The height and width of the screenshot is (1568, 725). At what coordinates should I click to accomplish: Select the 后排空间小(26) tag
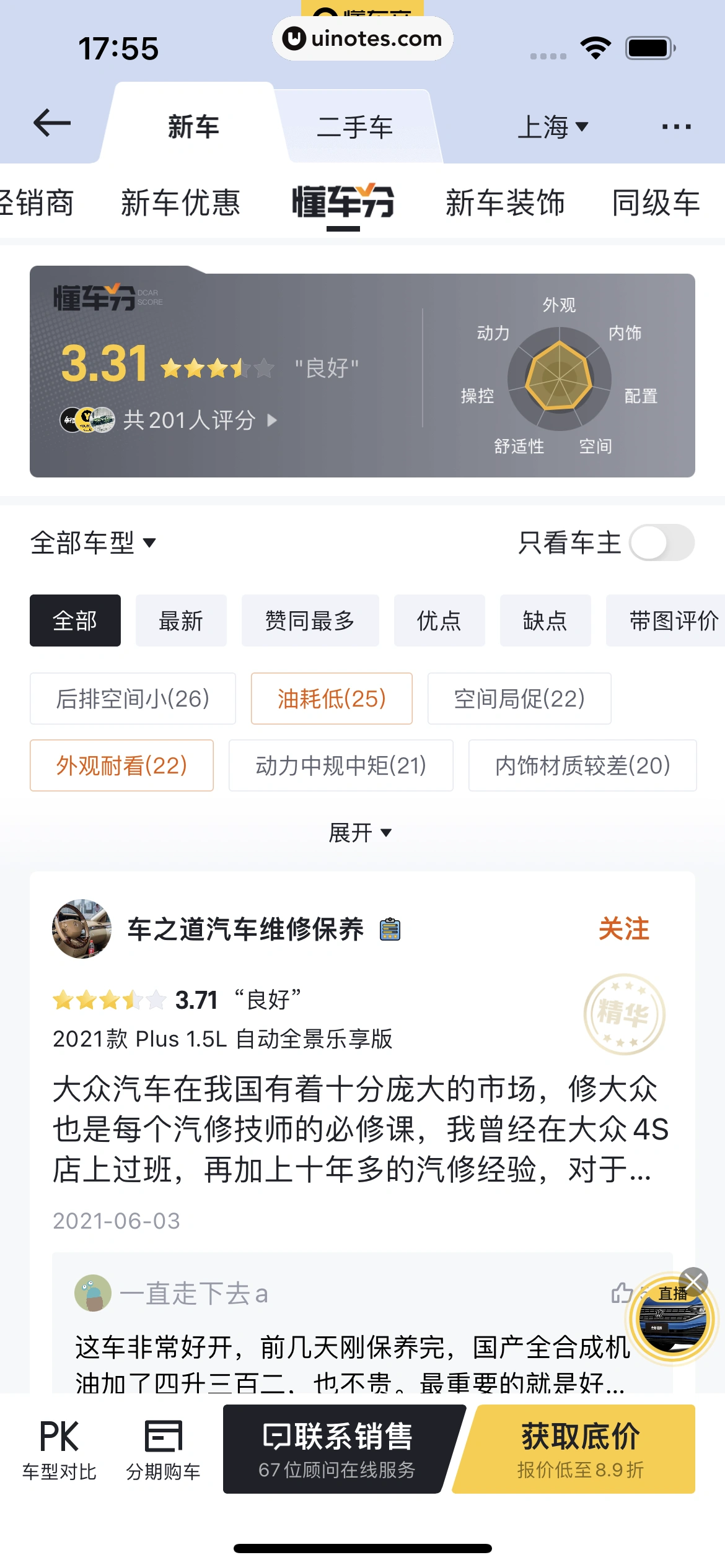coord(133,699)
